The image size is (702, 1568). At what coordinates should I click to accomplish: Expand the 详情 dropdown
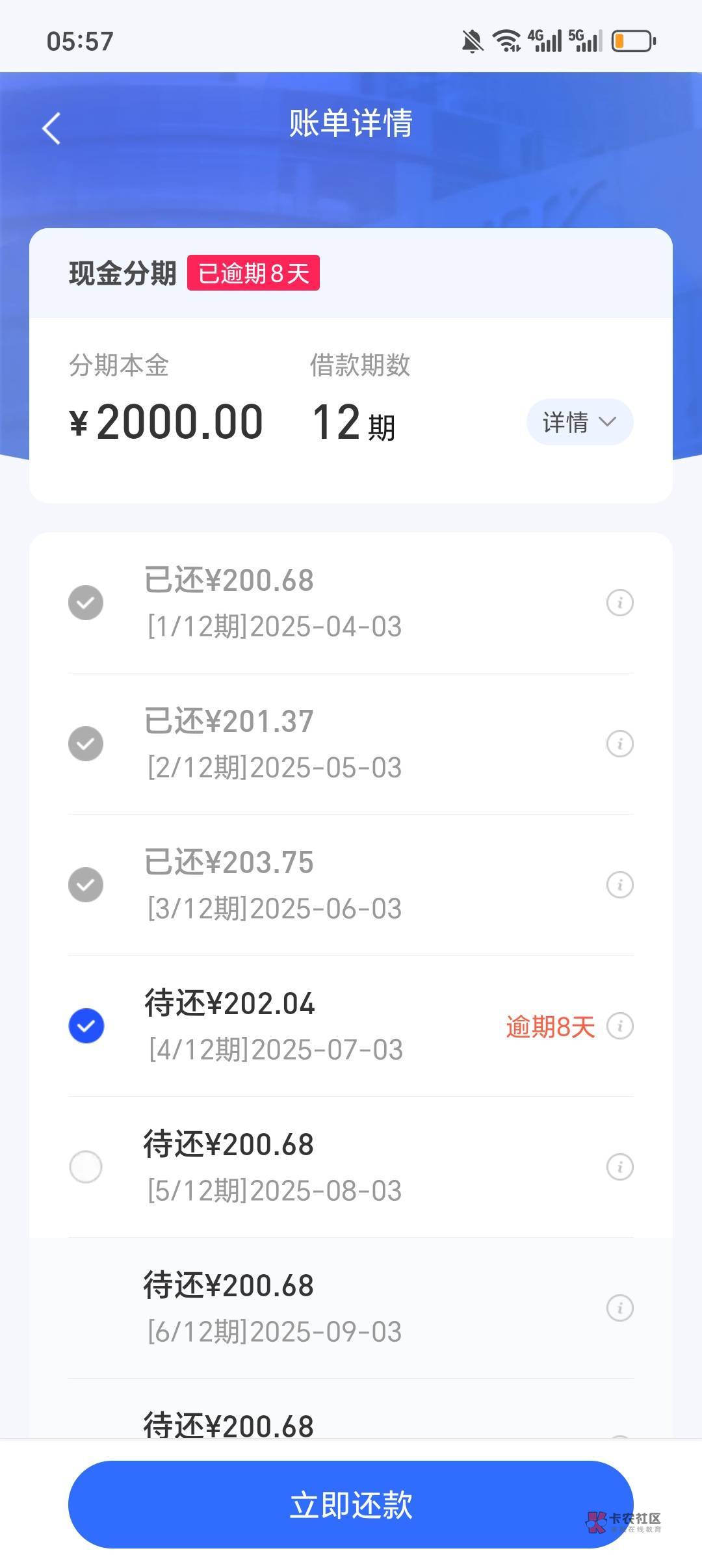click(x=579, y=422)
